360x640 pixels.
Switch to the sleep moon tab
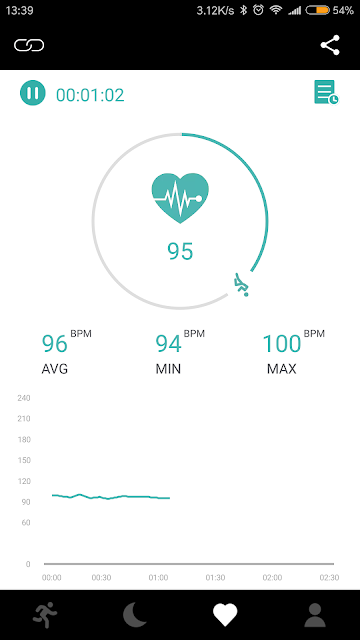tap(135, 615)
